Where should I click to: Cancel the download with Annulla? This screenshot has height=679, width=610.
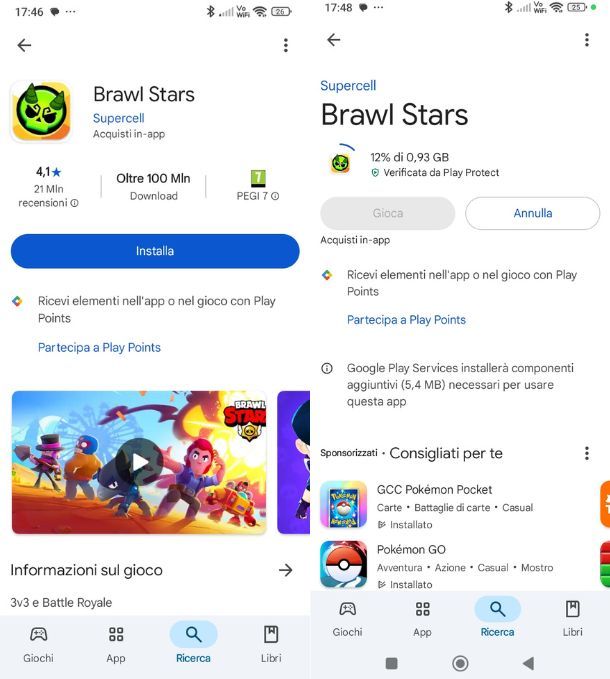coord(532,213)
